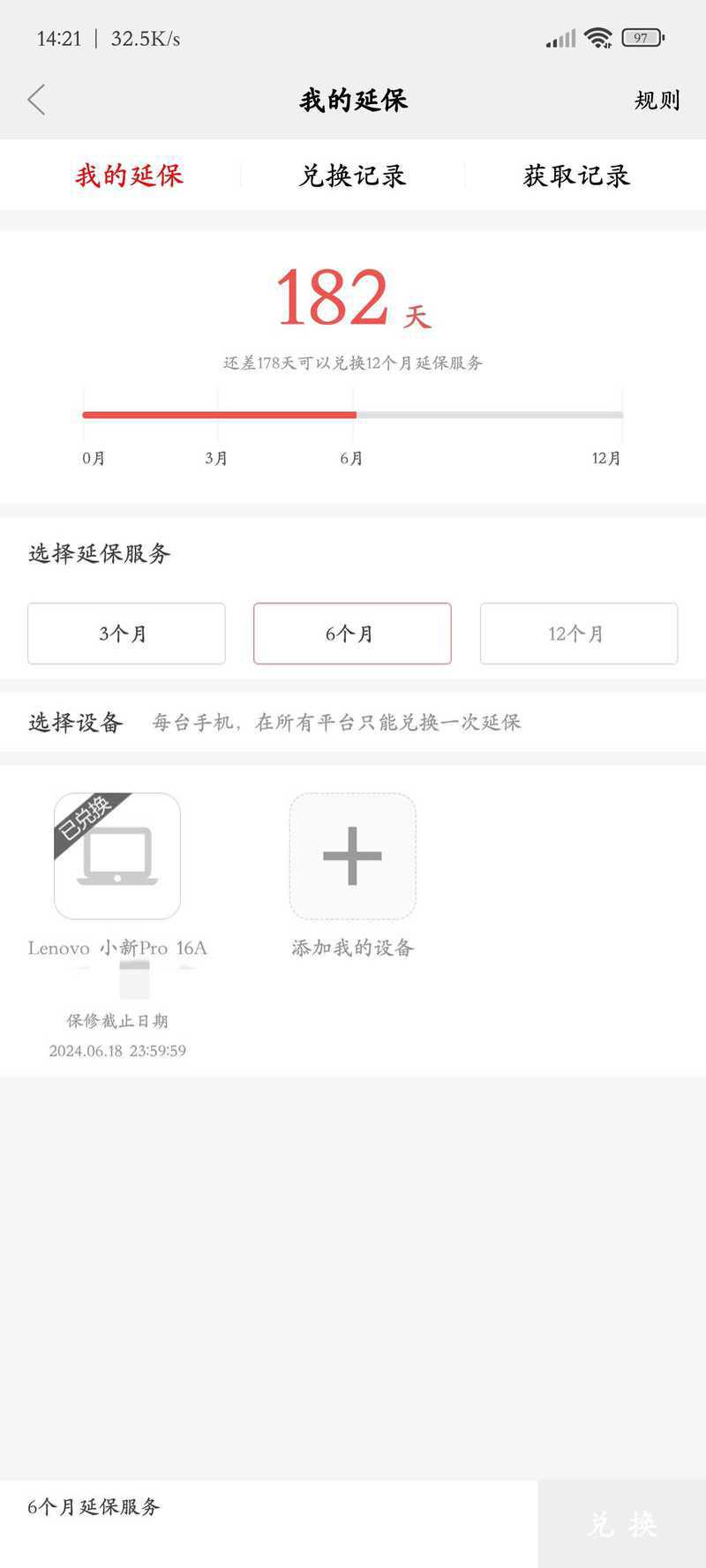The image size is (706, 1568).
Task: Open the 规则 rules page
Action: pos(657,101)
